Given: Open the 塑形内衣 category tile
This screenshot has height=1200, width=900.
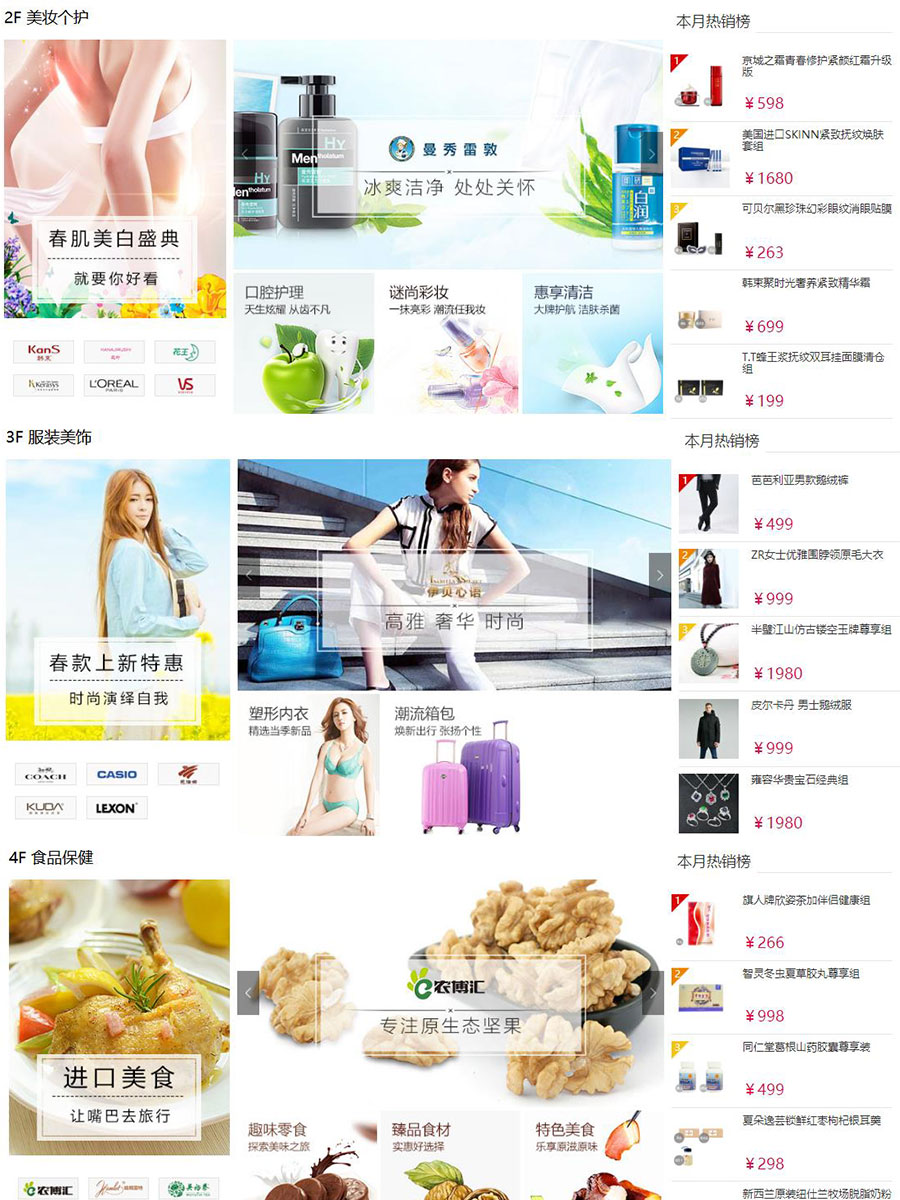Looking at the screenshot, I should [x=309, y=765].
